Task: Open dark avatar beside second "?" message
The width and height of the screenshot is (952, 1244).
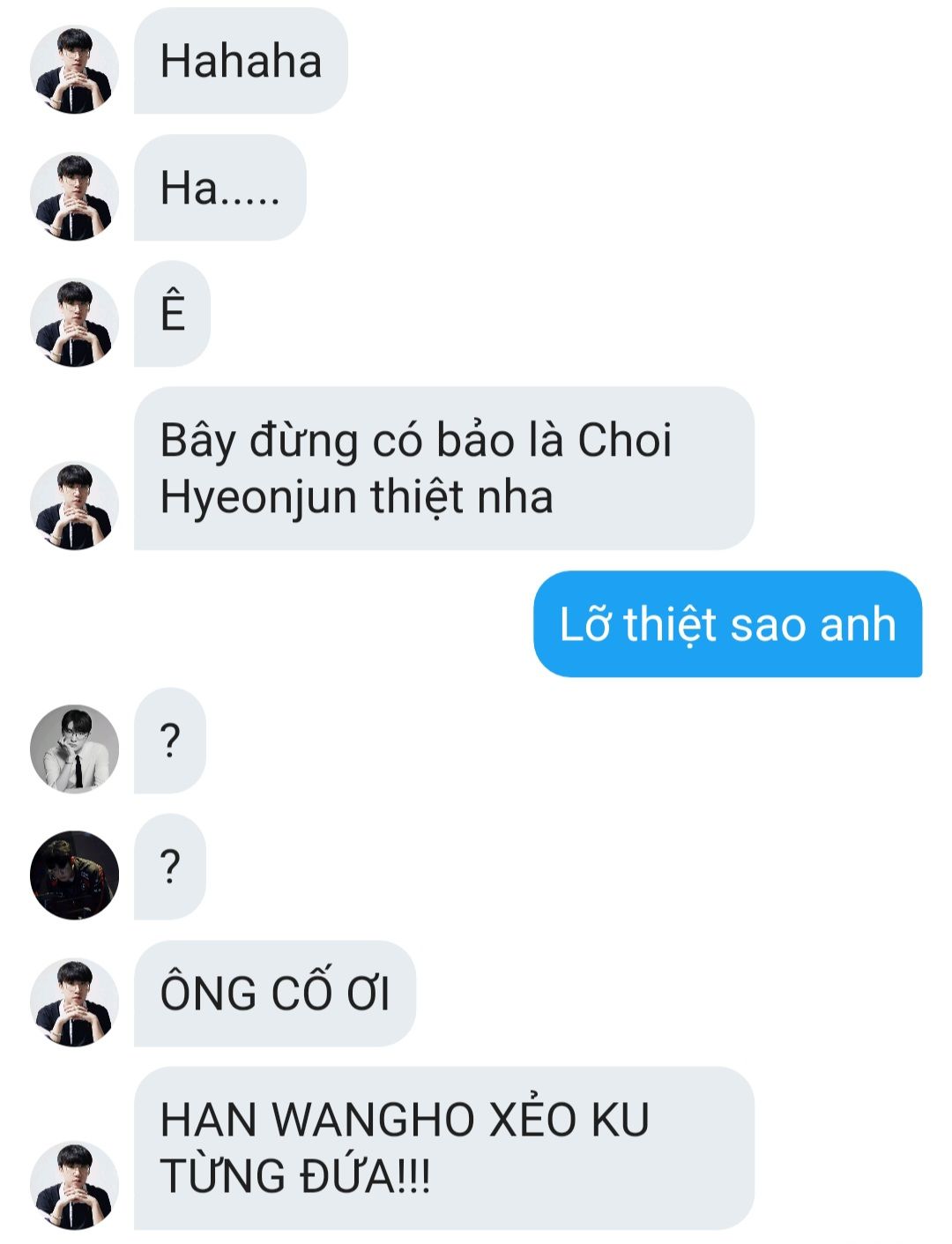Action: (74, 875)
